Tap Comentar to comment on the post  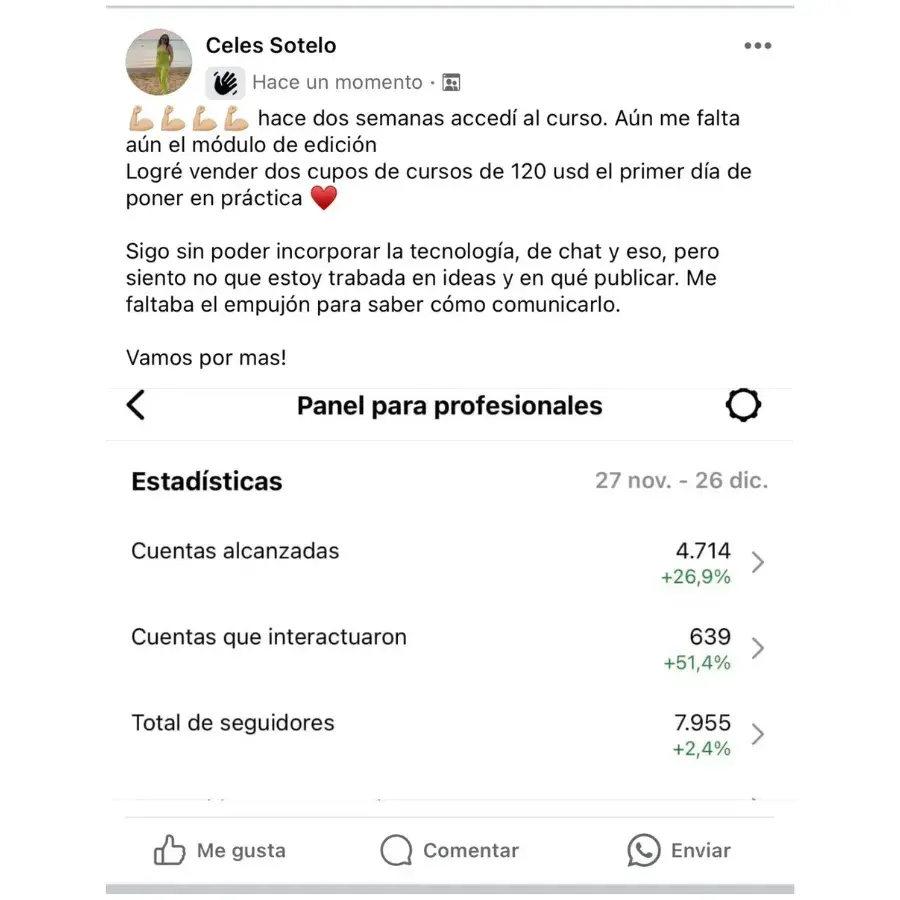tap(450, 851)
